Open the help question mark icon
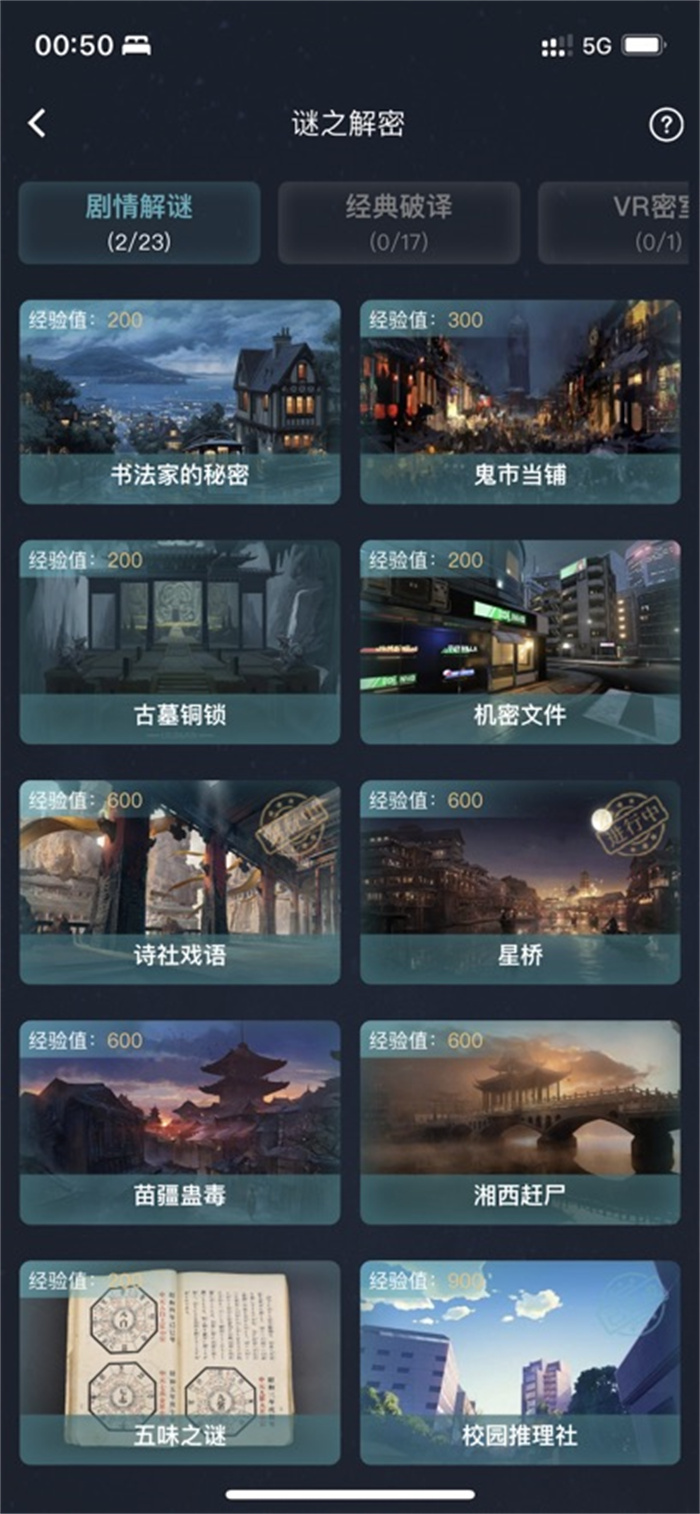 point(665,125)
